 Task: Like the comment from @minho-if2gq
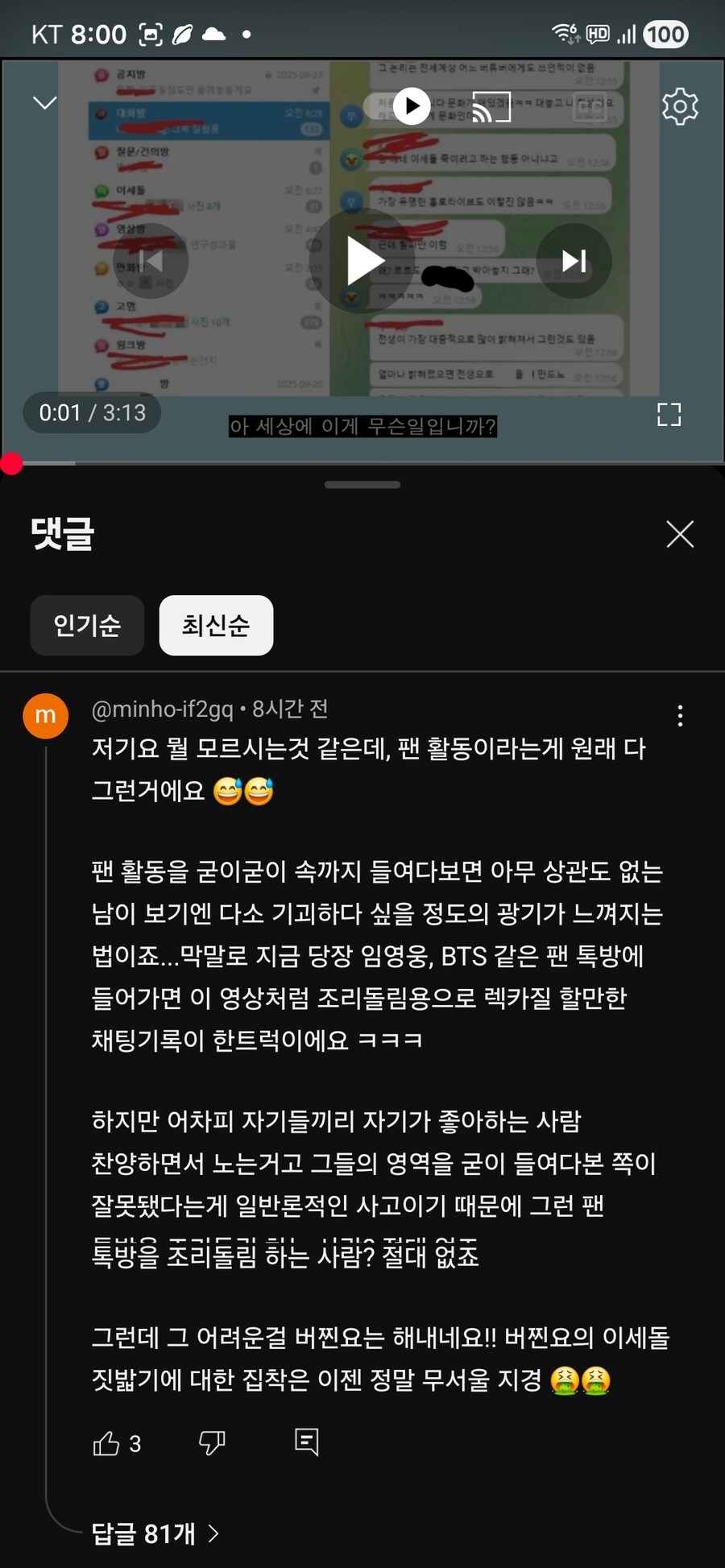point(106,1444)
